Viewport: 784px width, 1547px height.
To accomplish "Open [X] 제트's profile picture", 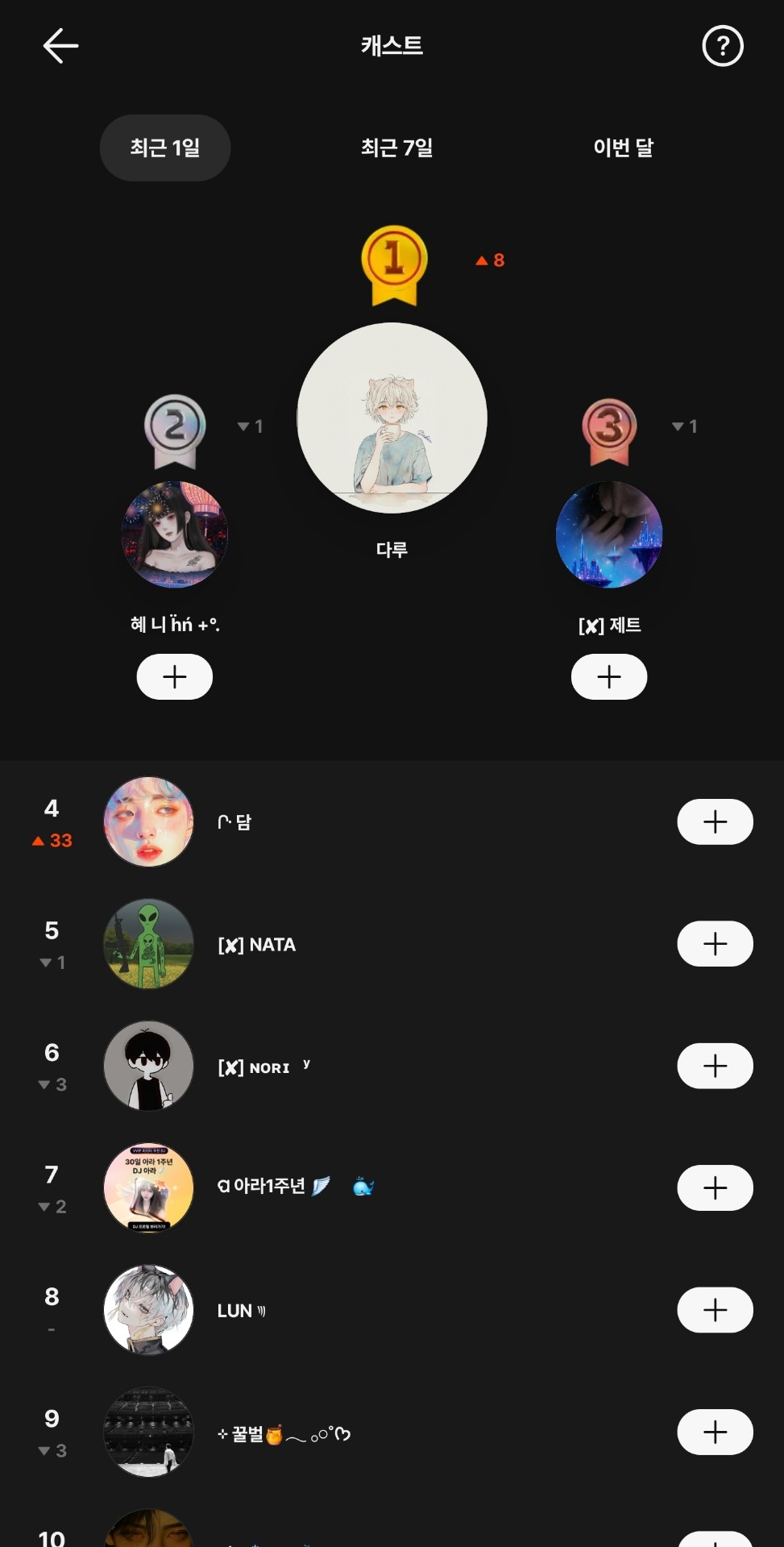I will pyautogui.click(x=608, y=534).
